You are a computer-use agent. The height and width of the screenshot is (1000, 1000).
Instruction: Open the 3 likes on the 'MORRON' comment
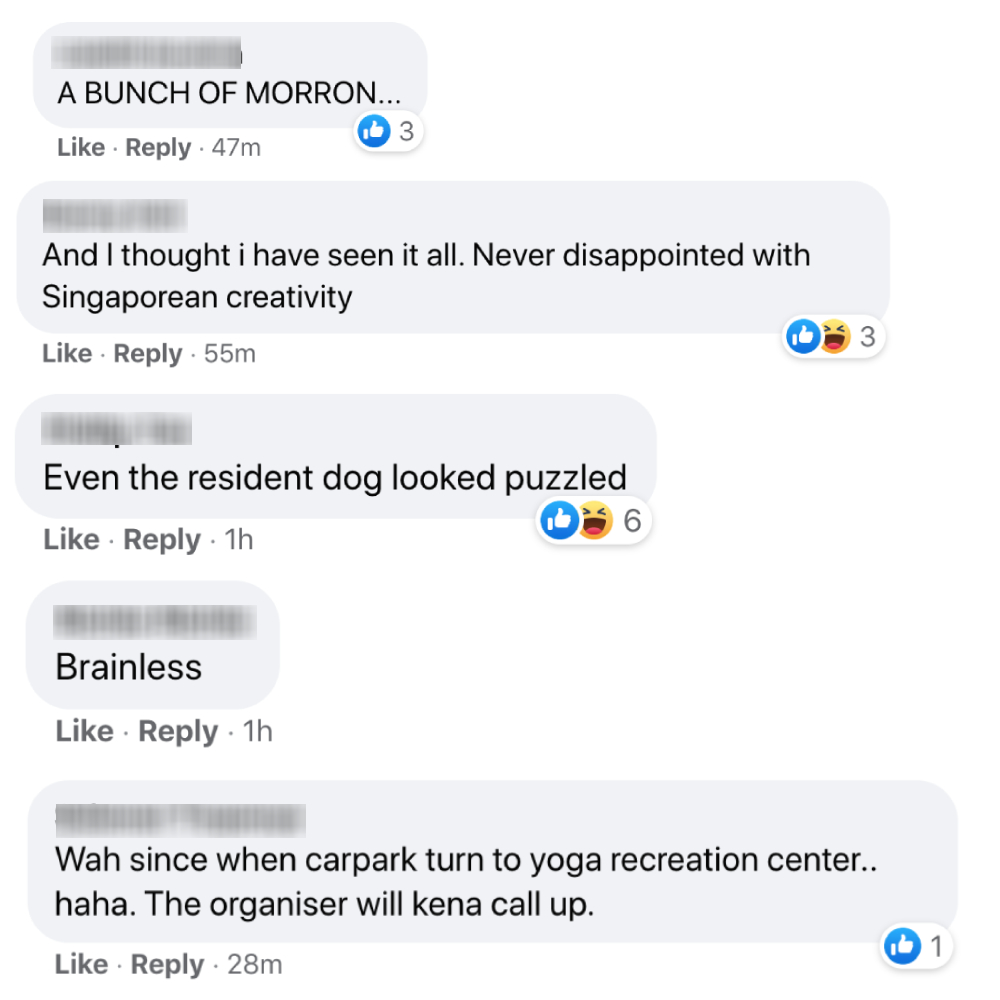click(390, 130)
